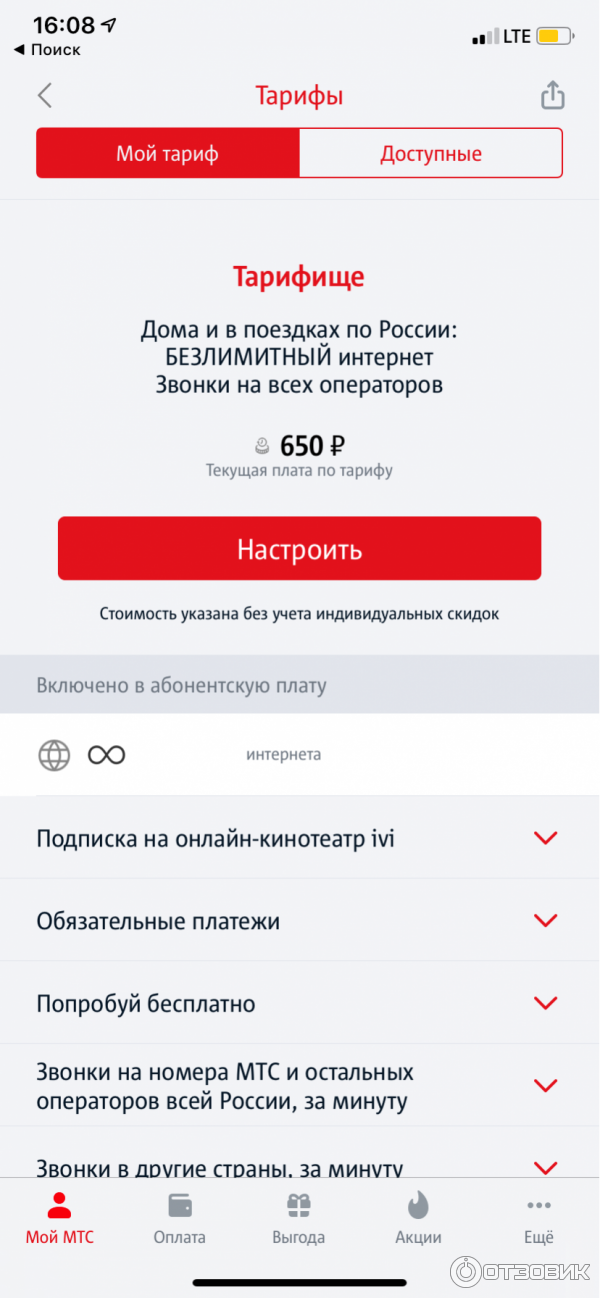Expand the Попробуй бесплатно section

click(545, 1003)
